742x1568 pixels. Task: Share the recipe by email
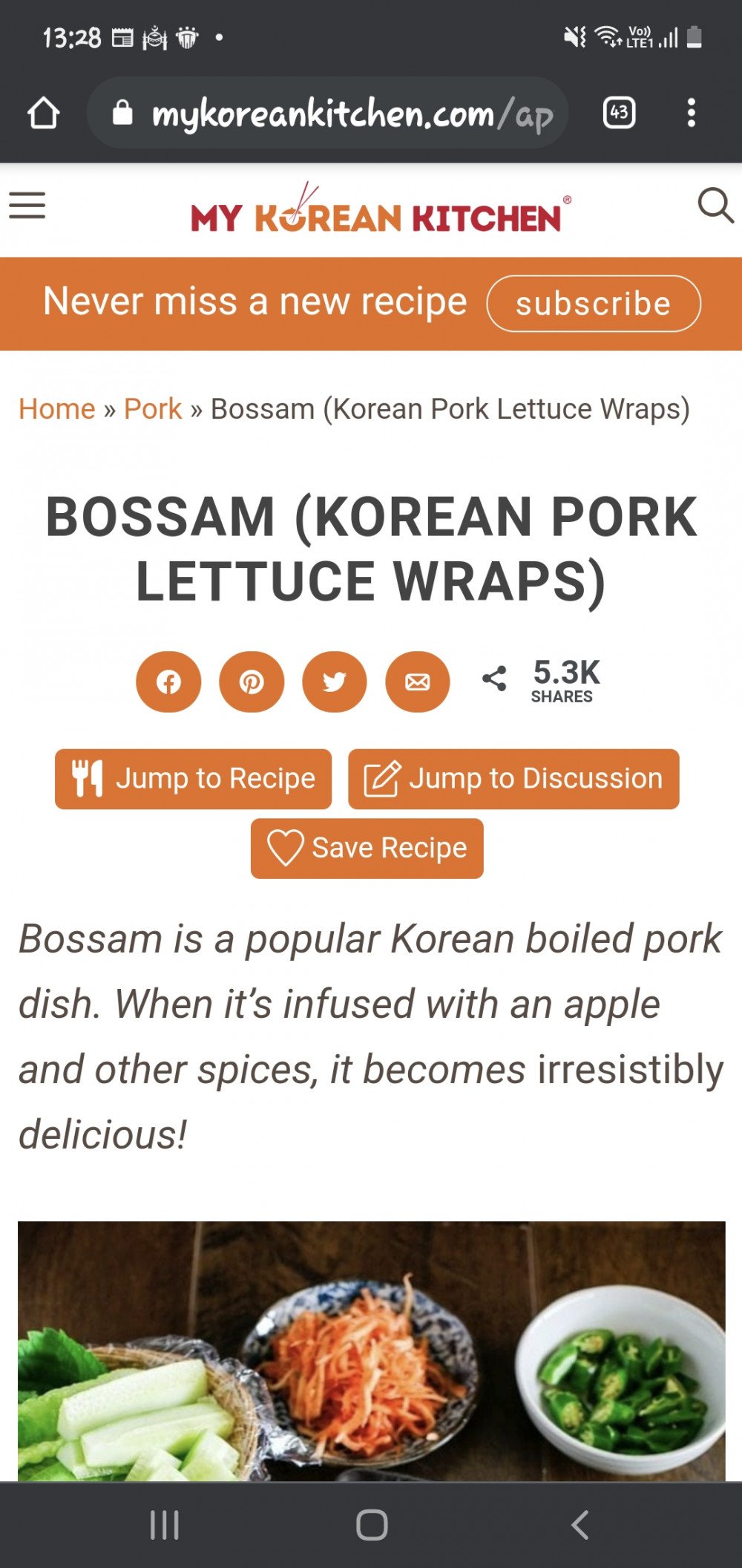pos(417,682)
